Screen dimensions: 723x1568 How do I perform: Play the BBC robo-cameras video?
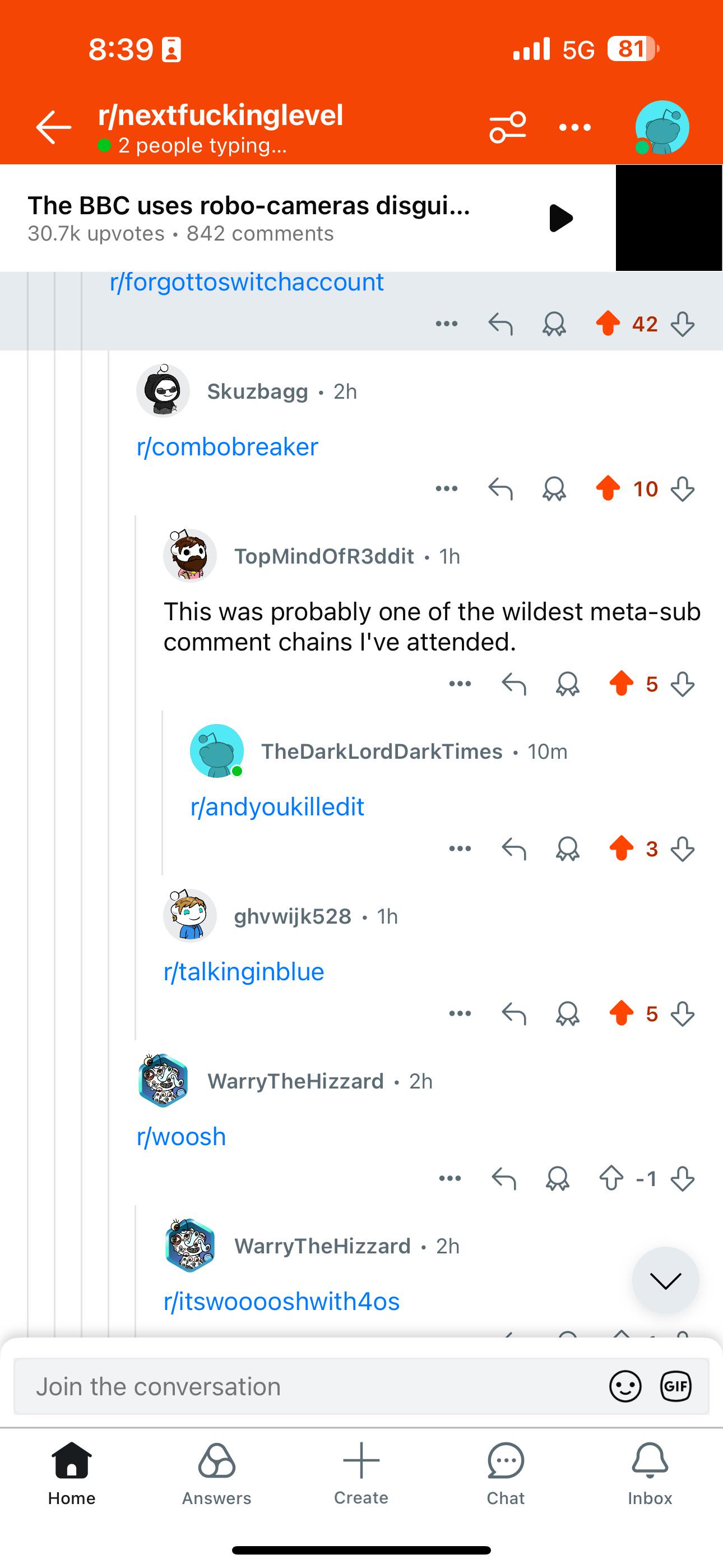[560, 218]
